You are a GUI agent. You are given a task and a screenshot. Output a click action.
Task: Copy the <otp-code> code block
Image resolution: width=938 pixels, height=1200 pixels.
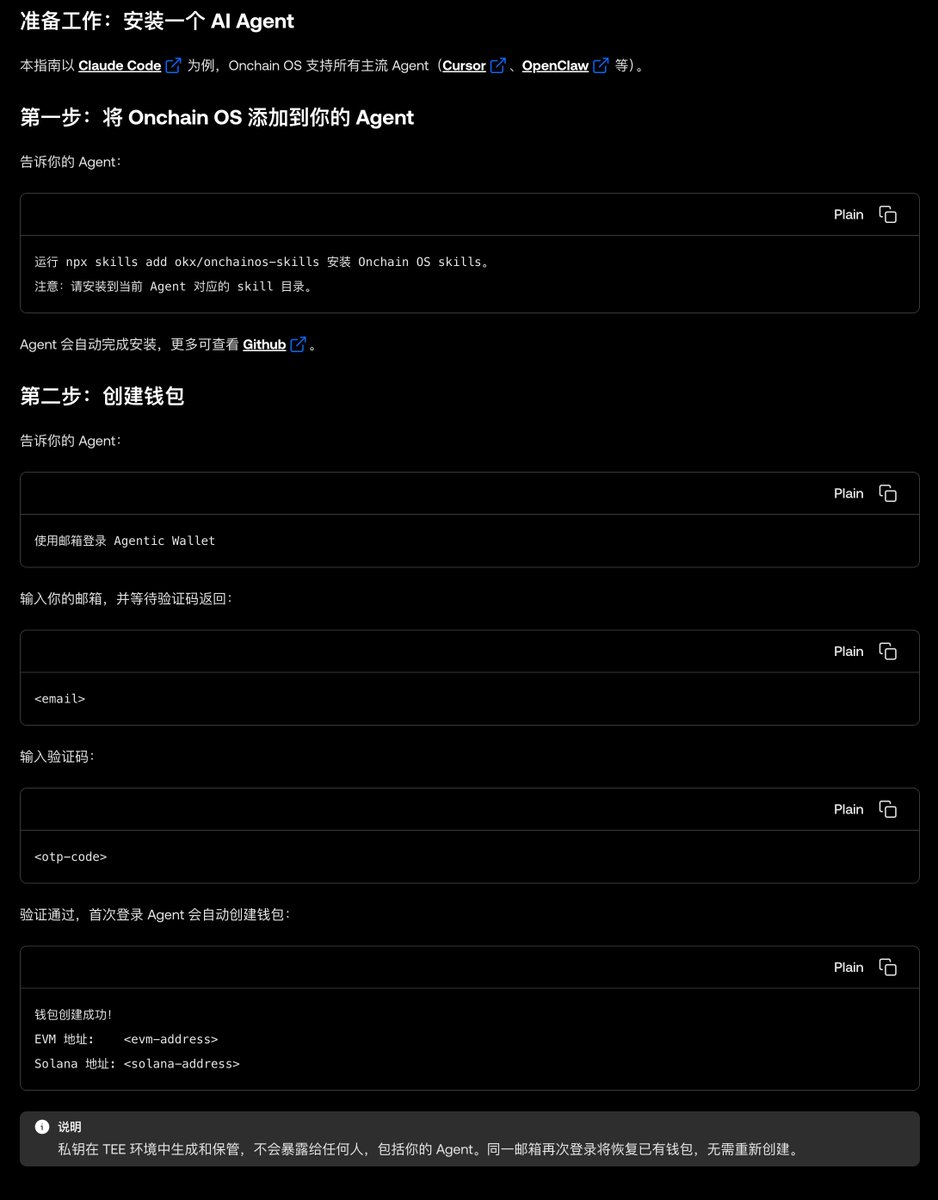point(887,809)
